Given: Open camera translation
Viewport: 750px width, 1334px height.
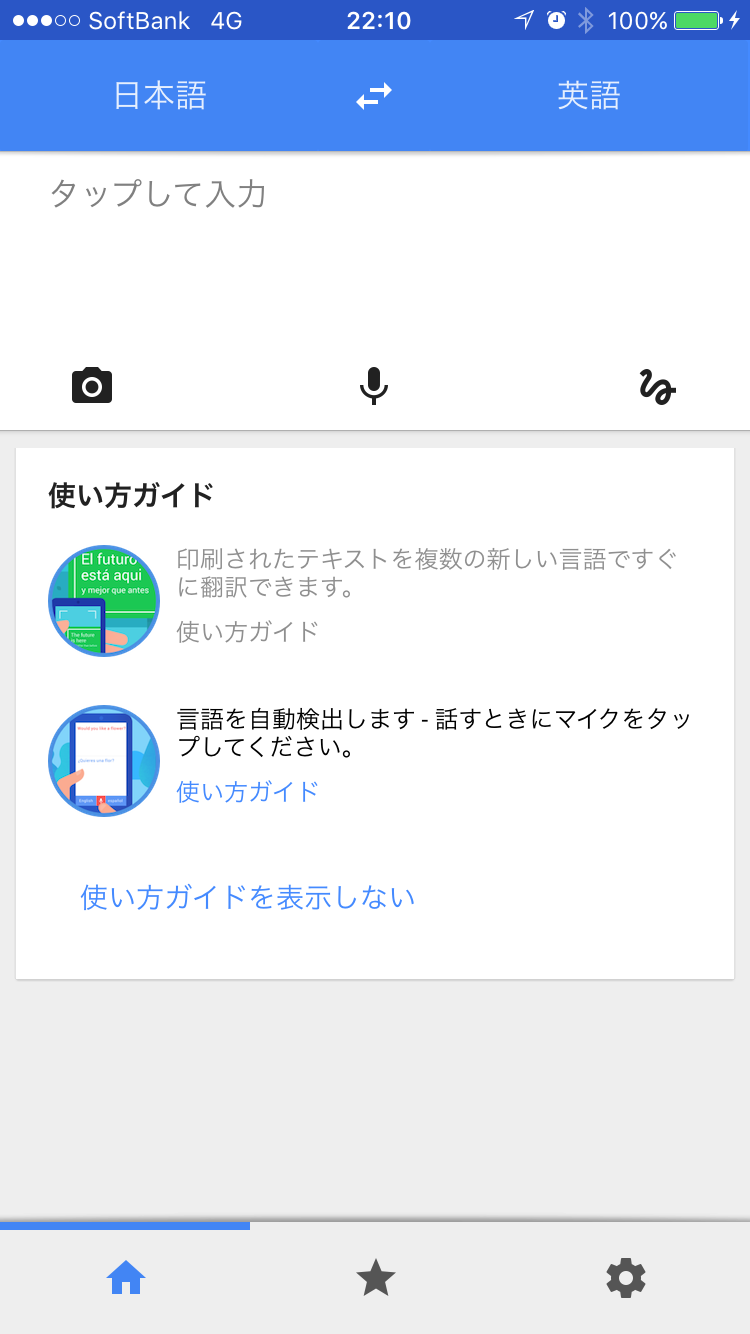Looking at the screenshot, I should 92,386.
